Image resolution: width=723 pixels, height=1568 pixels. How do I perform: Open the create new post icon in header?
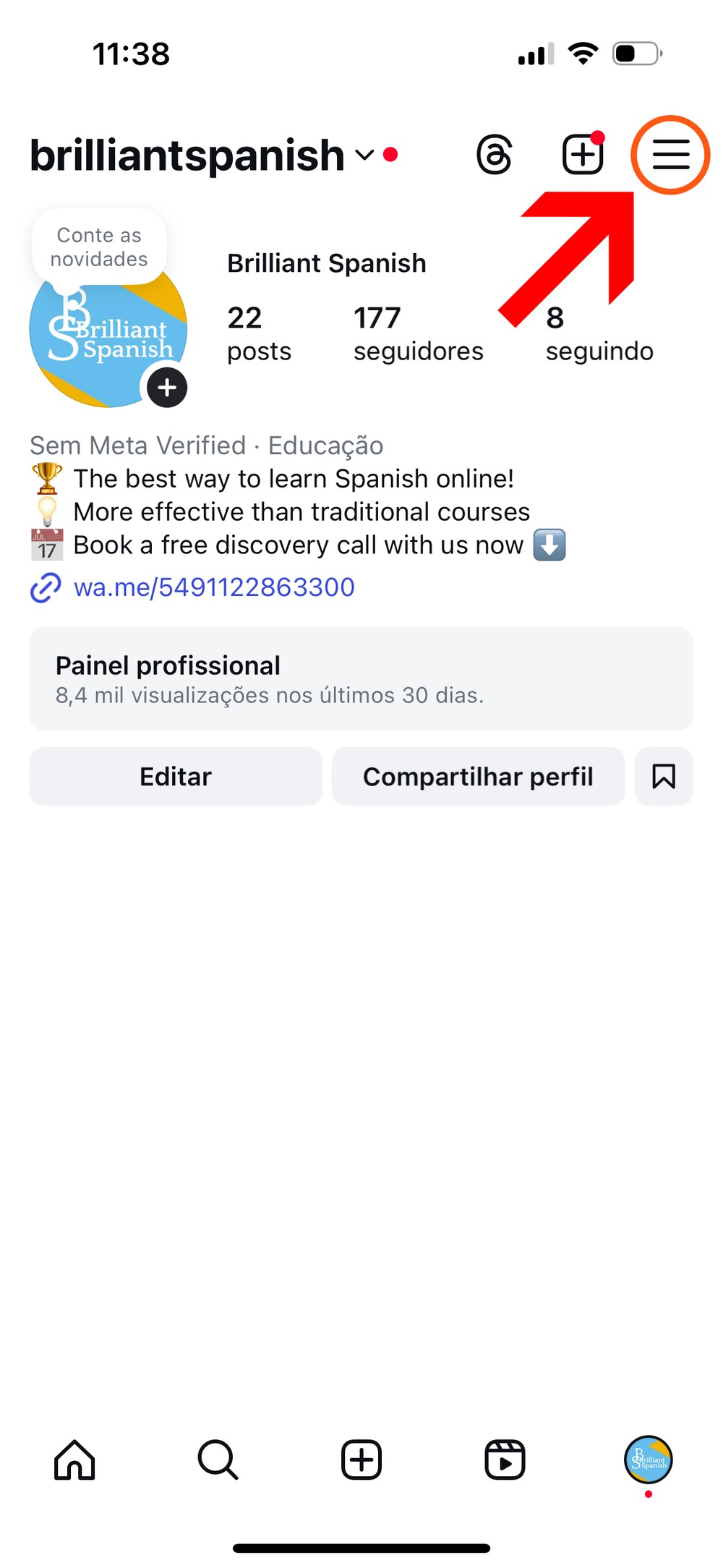tap(583, 154)
